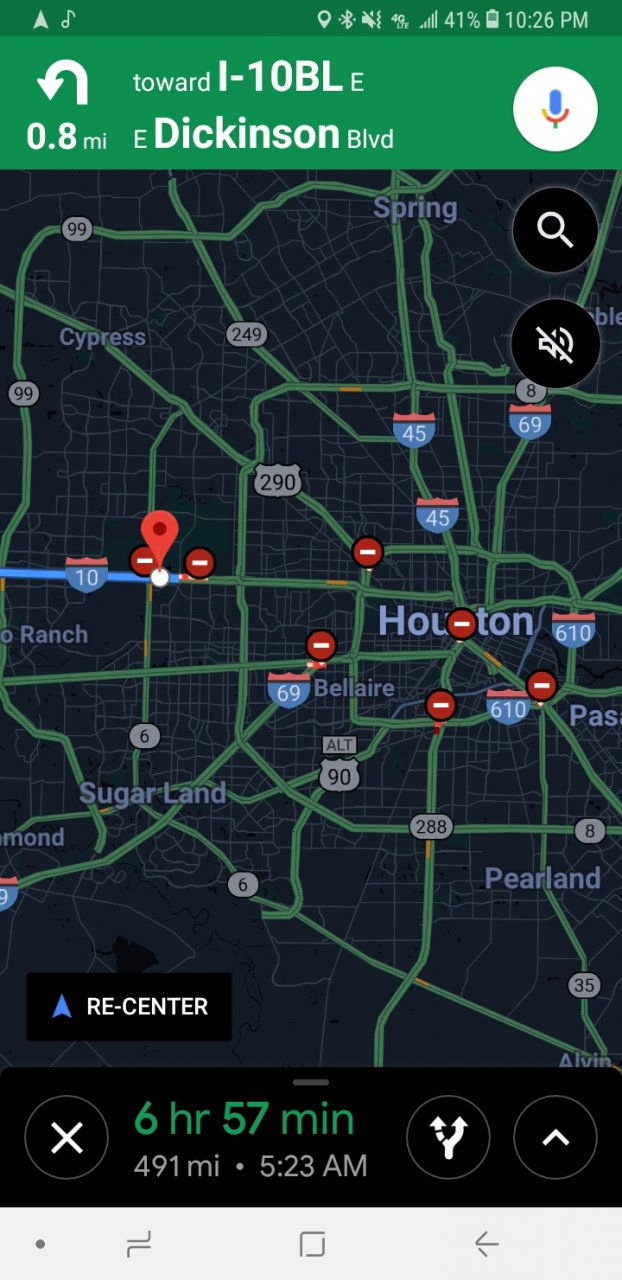This screenshot has width=622, height=1280.
Task: Open search along route
Action: coord(555,230)
